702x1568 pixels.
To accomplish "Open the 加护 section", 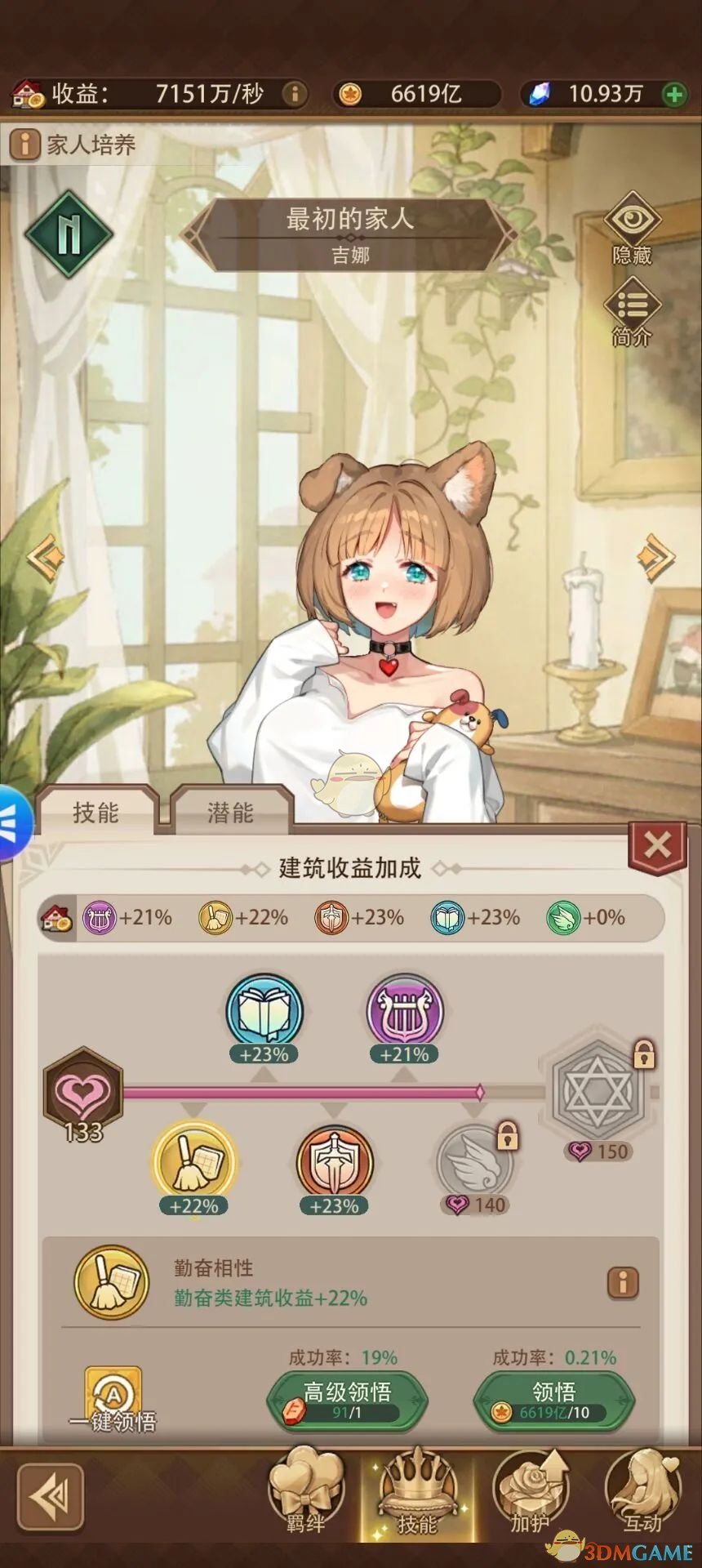I will click(x=531, y=1493).
